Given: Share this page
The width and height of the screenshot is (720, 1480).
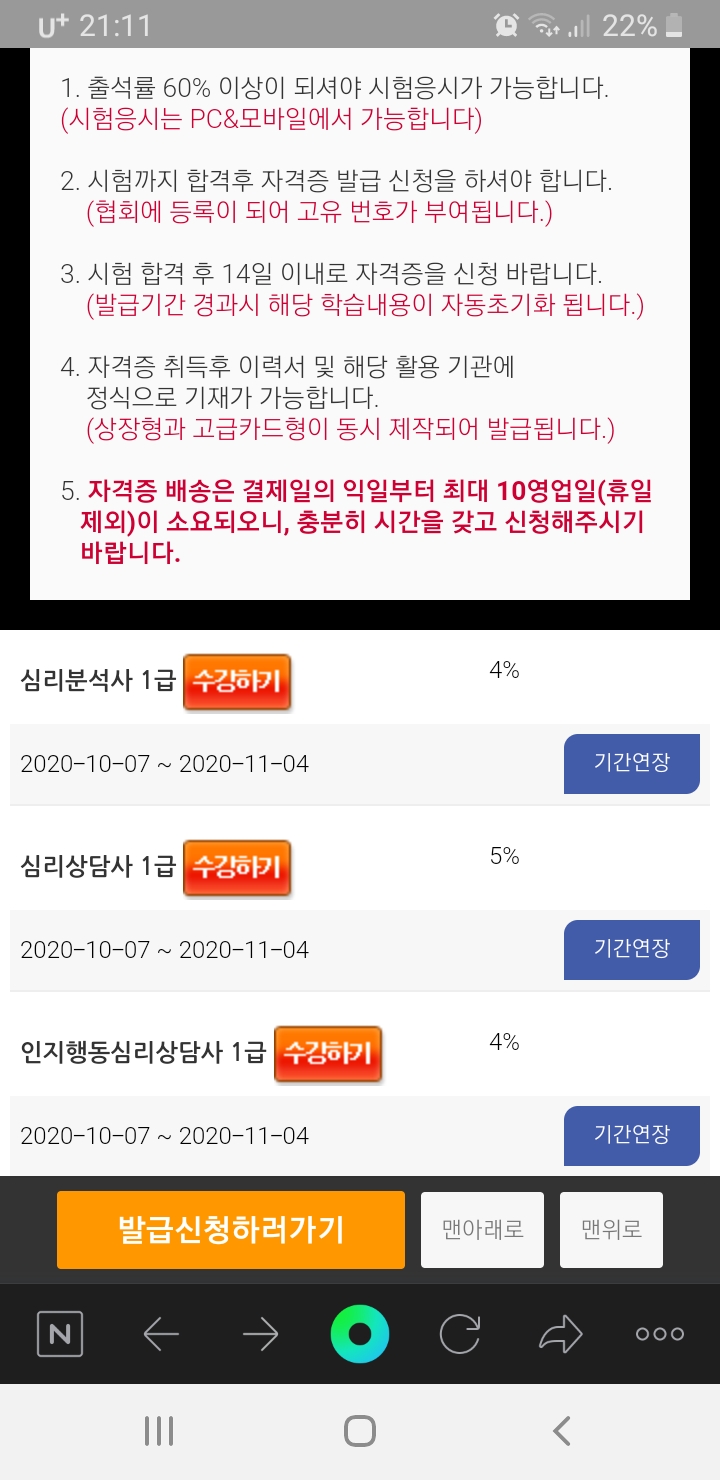Looking at the screenshot, I should 560,1334.
